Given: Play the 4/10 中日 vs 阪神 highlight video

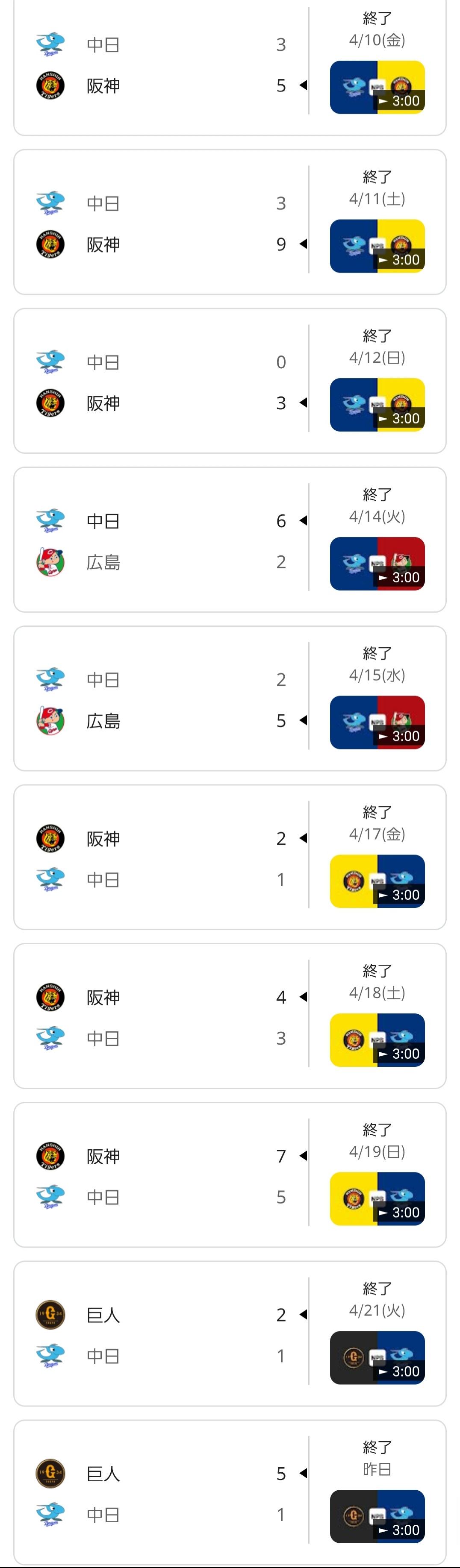Looking at the screenshot, I should pyautogui.click(x=377, y=87).
